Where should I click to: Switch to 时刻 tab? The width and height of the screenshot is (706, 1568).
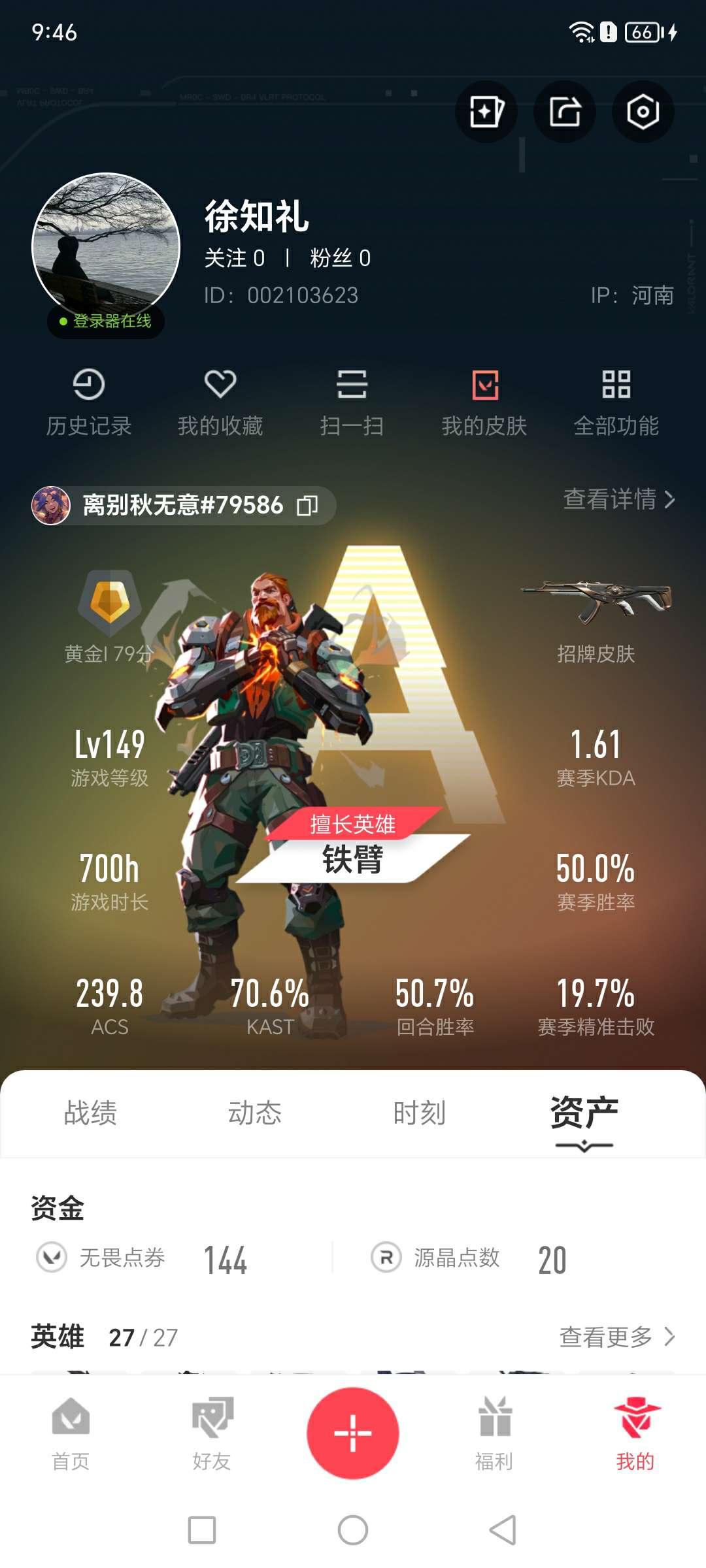point(420,1113)
